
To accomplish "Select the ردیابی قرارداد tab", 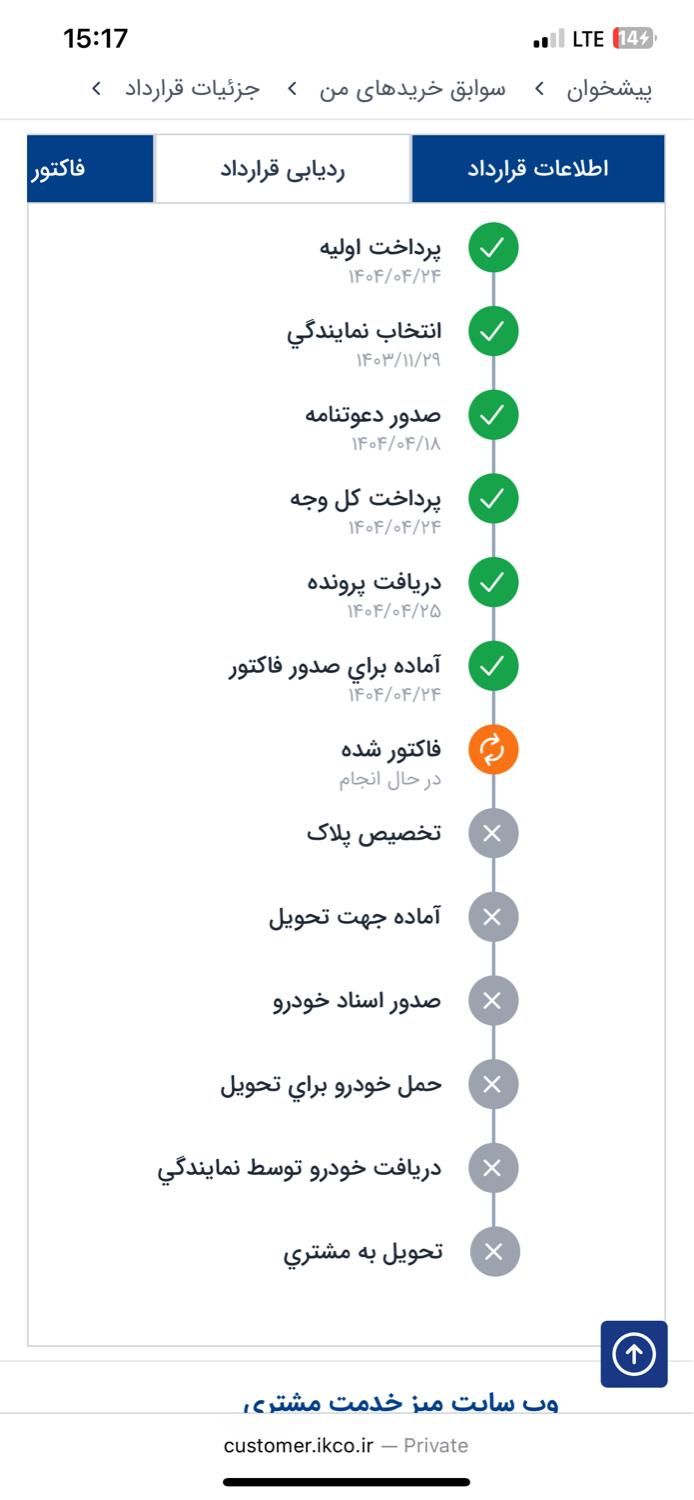I will pyautogui.click(x=283, y=169).
